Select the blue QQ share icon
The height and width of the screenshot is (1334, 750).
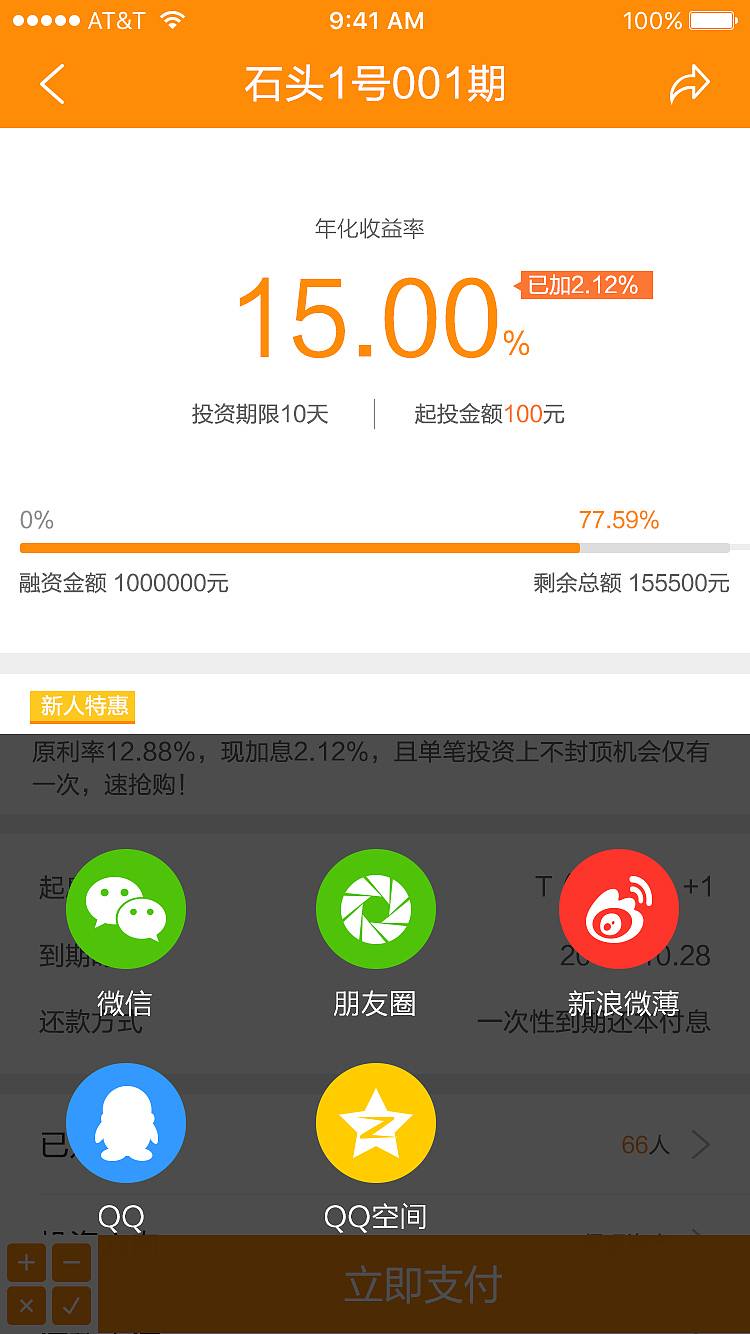[126, 1122]
